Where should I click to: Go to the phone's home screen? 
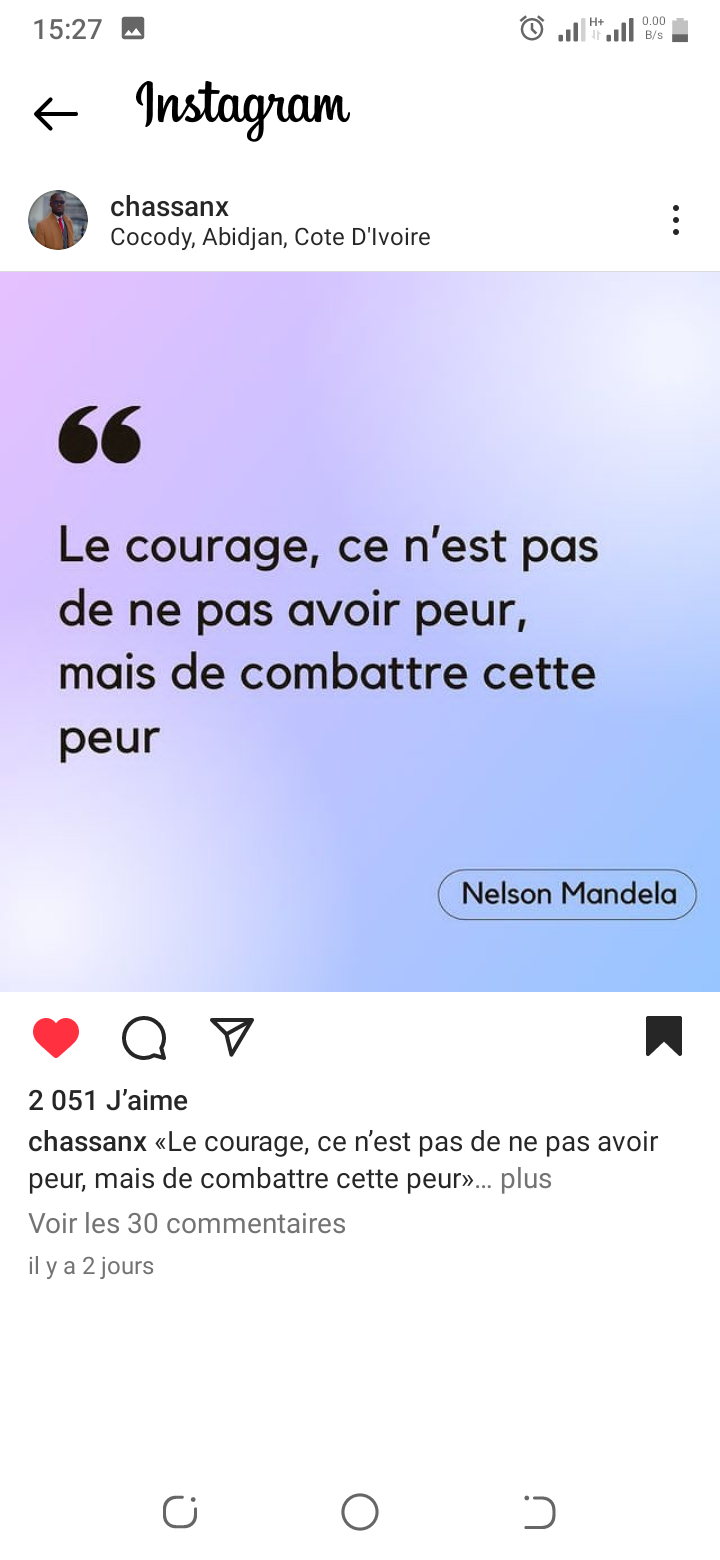(360, 1512)
